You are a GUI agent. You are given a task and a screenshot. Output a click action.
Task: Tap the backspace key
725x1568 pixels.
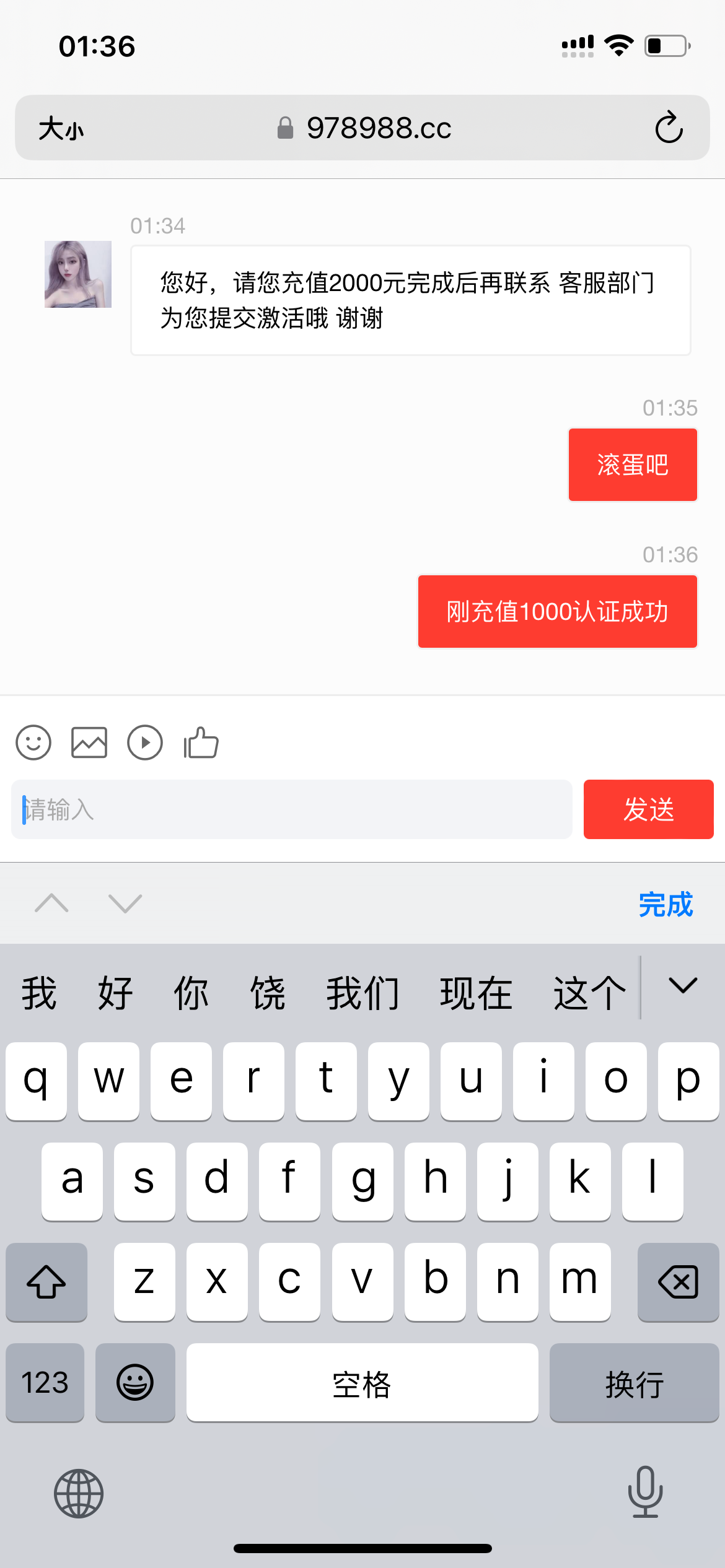[678, 1281]
